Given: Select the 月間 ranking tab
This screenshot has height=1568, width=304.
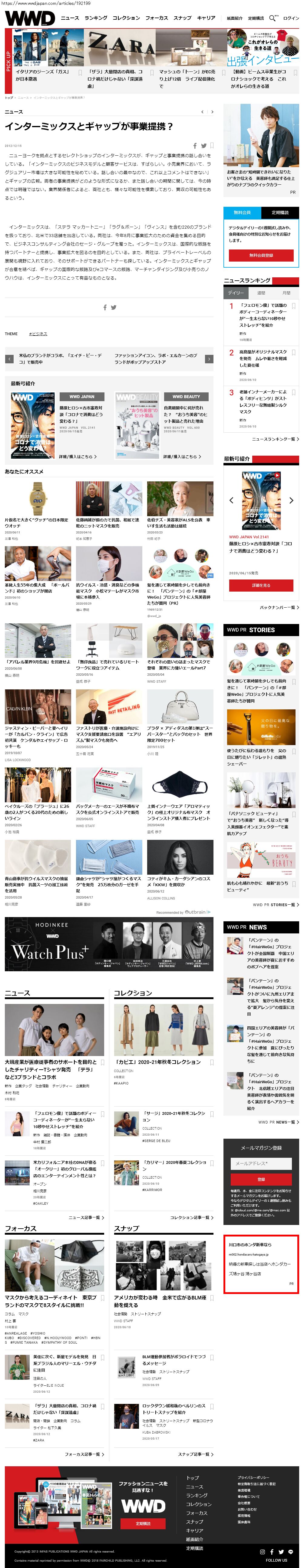Looking at the screenshot, I should coord(286,293).
